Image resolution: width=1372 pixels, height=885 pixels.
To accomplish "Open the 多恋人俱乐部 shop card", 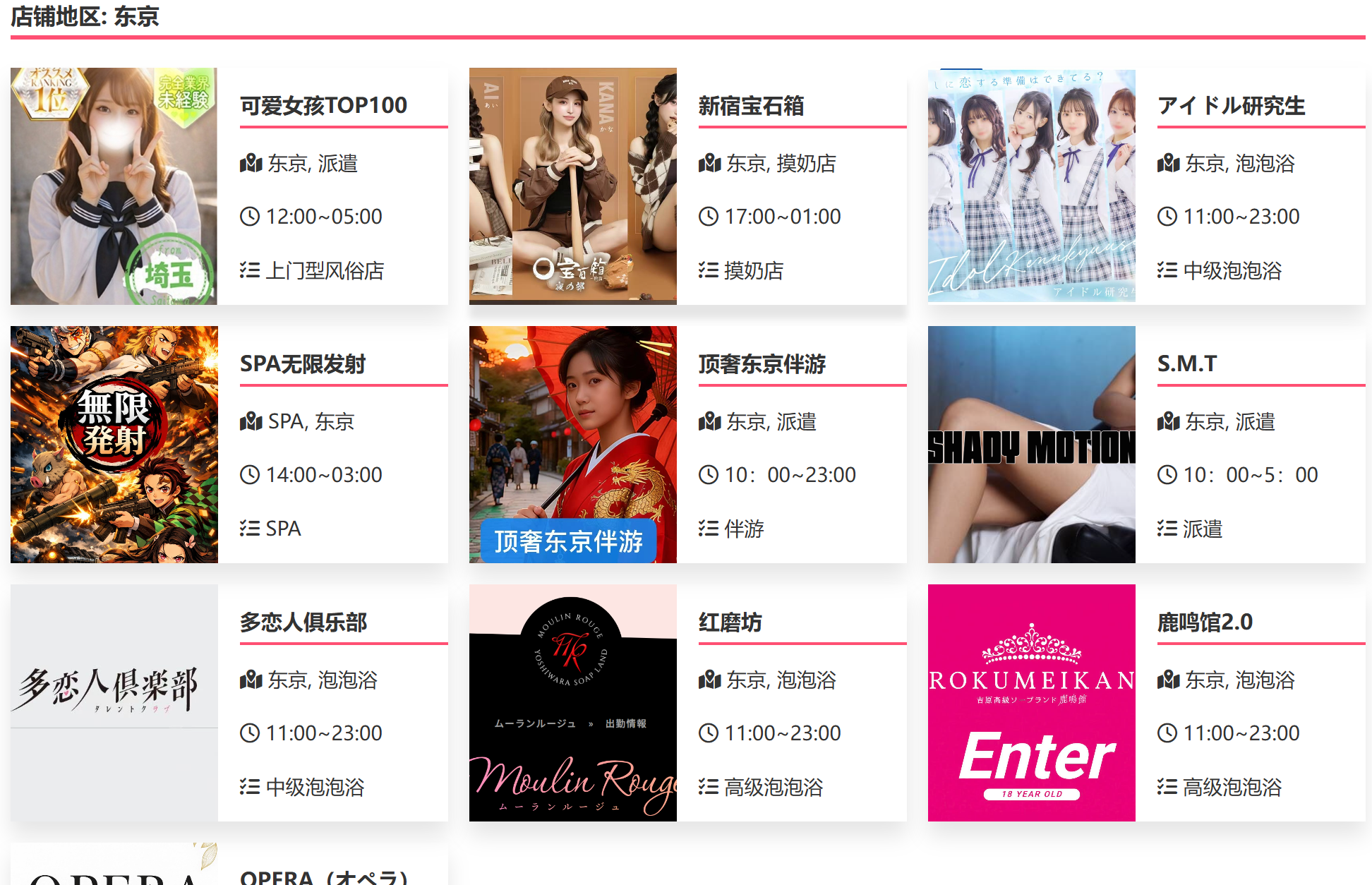I will click(x=303, y=622).
